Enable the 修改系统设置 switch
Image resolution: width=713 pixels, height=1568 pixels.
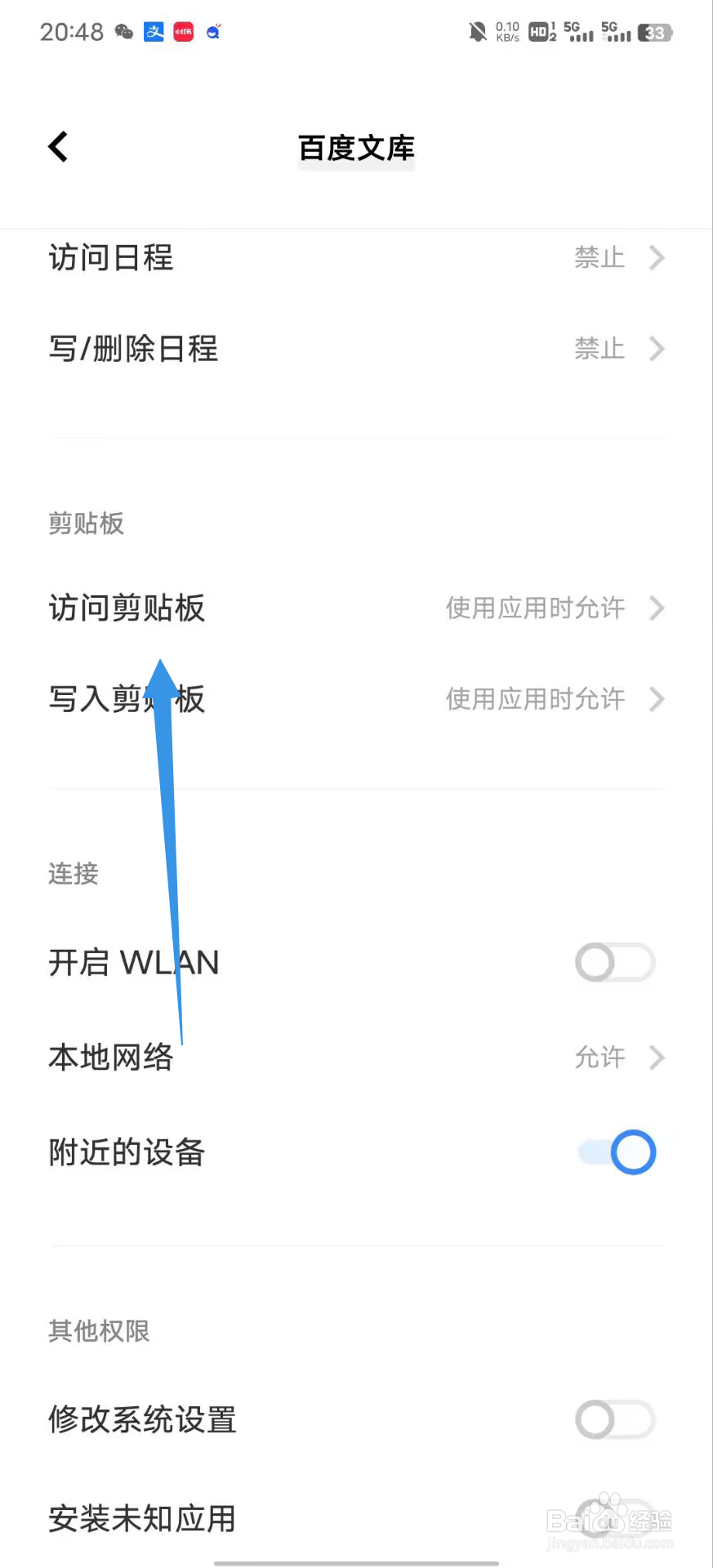615,1420
